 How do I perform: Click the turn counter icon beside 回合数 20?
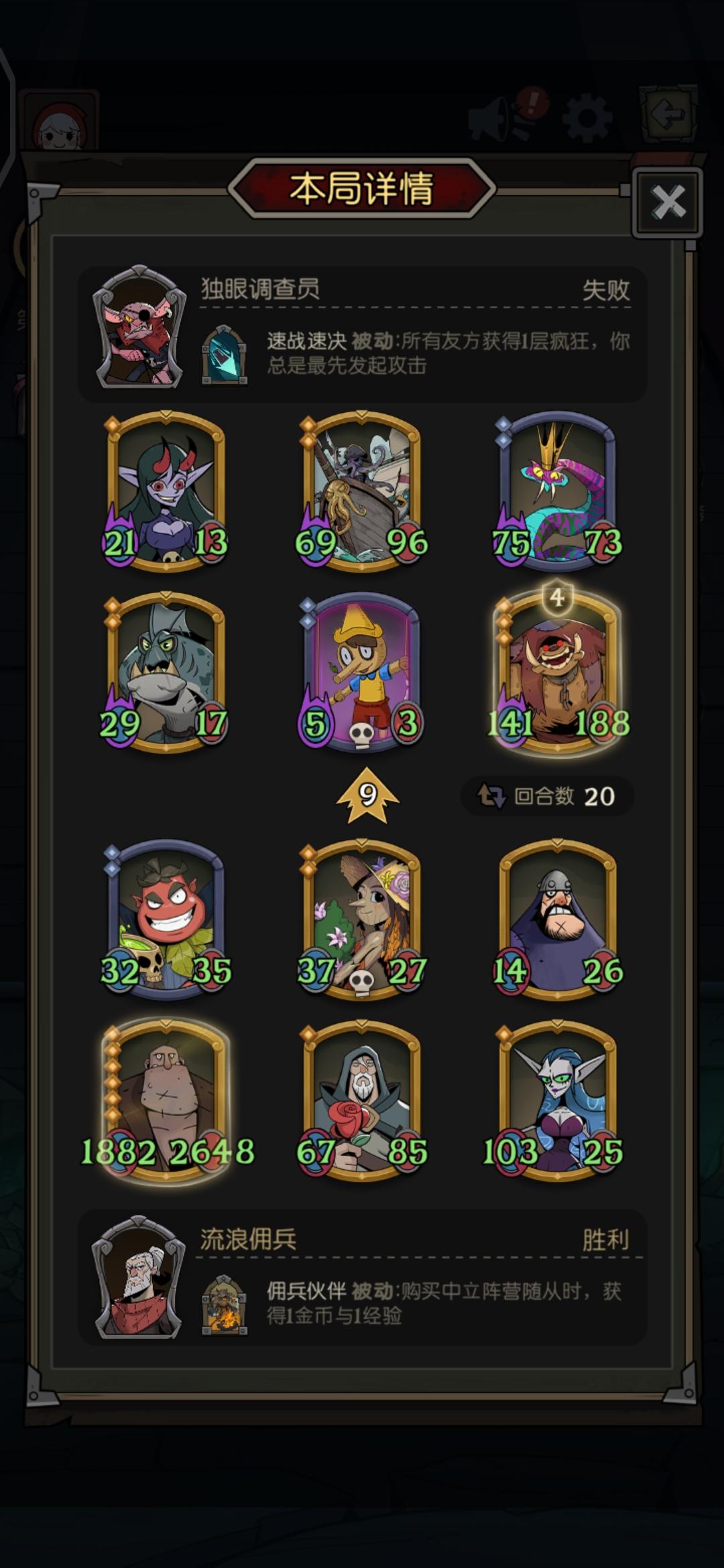494,796
